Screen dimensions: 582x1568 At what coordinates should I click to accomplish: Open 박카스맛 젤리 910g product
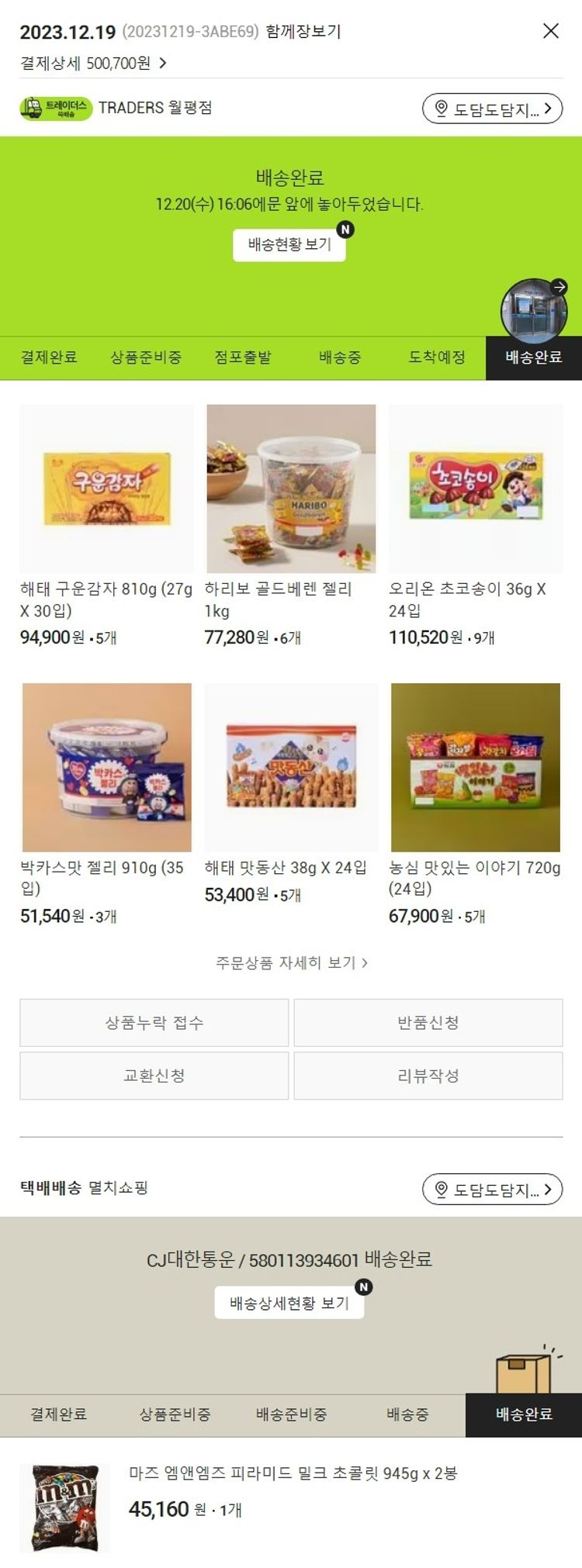[x=106, y=768]
